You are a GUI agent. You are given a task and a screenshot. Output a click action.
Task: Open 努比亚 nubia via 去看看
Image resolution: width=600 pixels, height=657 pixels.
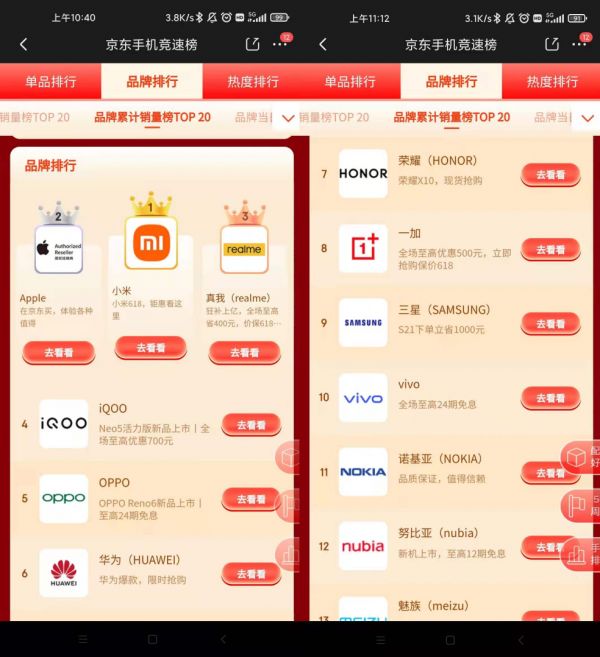(x=548, y=547)
